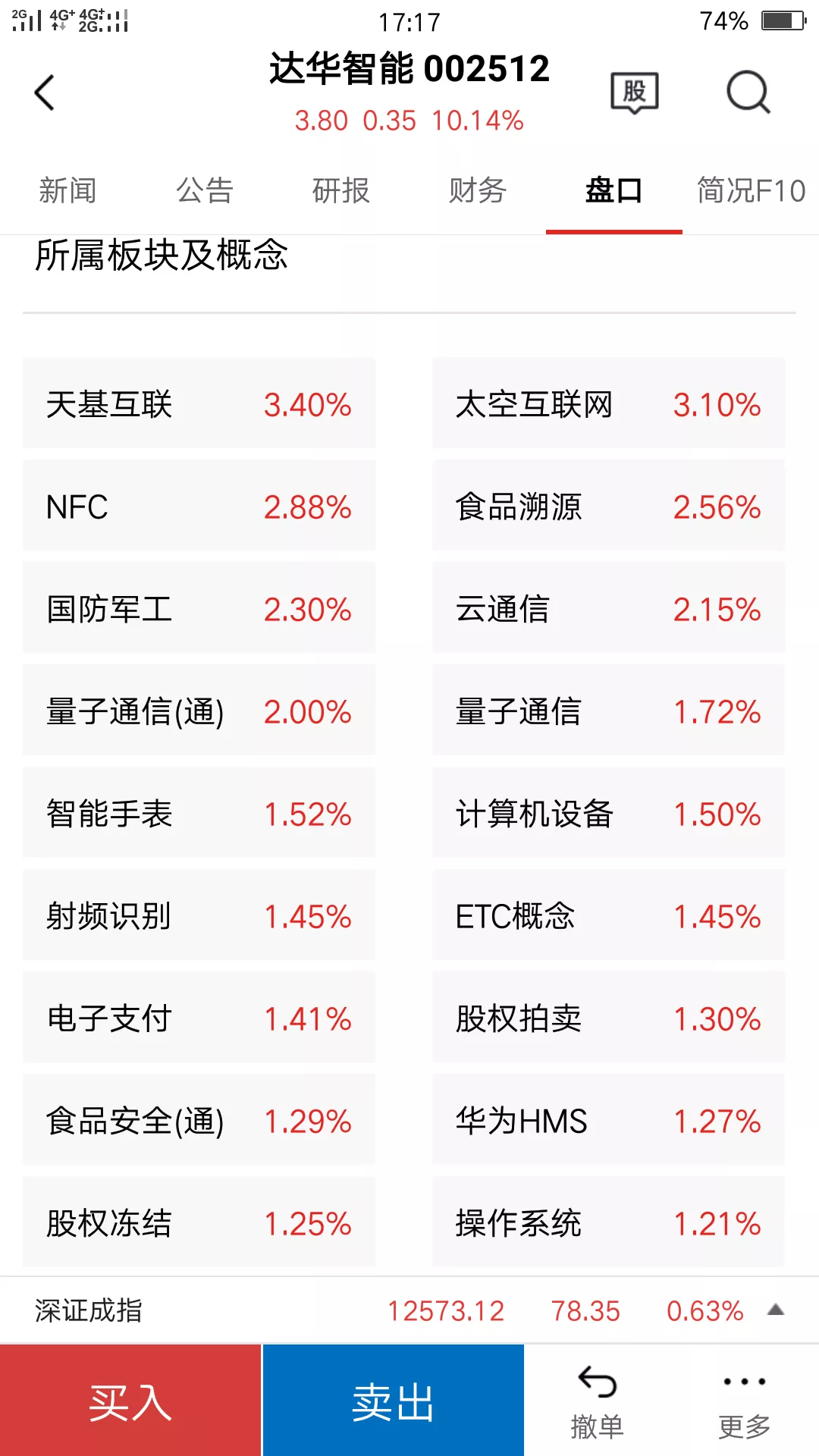Open the 天基互联 sector card
Image resolution: width=819 pixels, height=1456 pixels.
(199, 403)
